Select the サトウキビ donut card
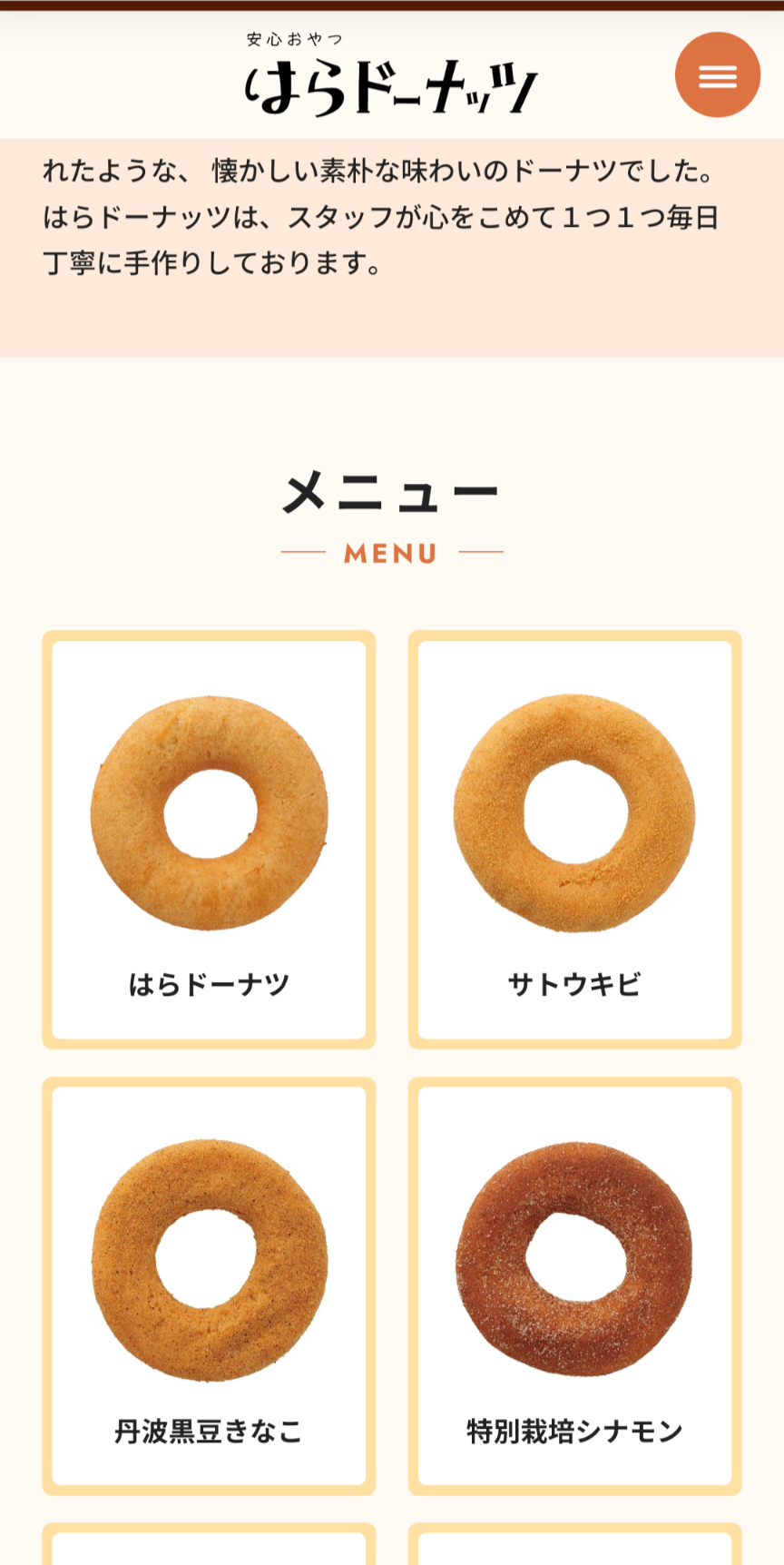 click(x=574, y=840)
